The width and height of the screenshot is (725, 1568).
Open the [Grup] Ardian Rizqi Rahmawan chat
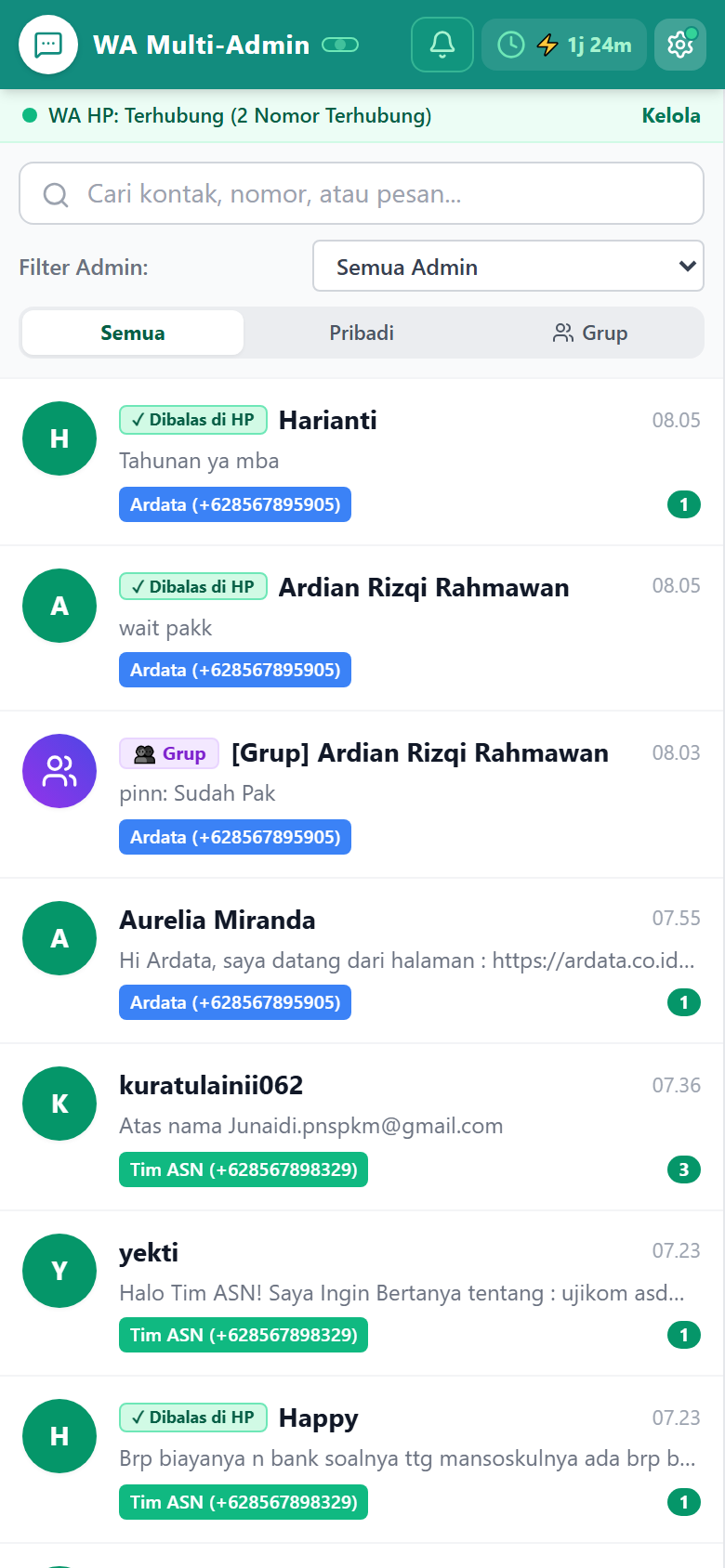(x=362, y=794)
